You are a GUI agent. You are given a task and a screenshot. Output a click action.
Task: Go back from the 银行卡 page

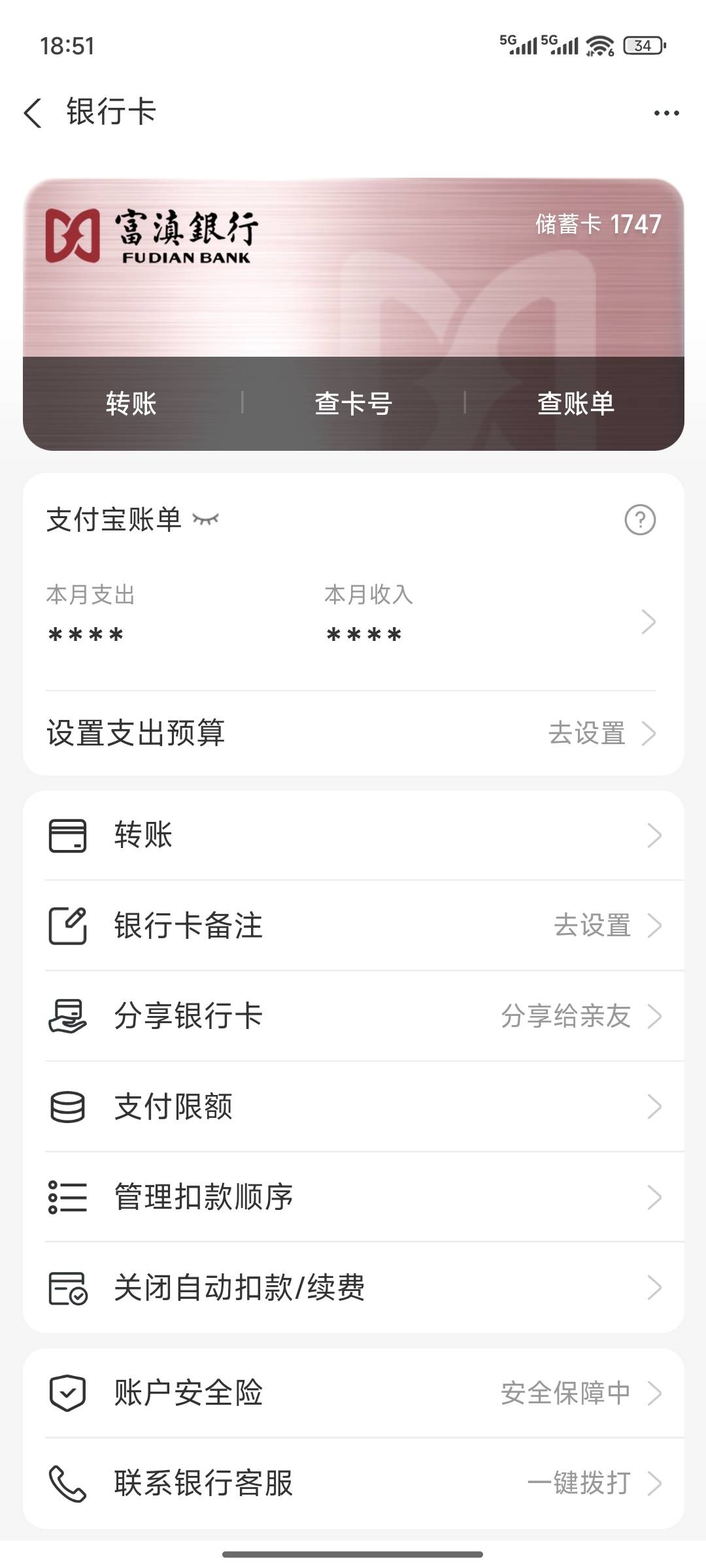pos(33,112)
